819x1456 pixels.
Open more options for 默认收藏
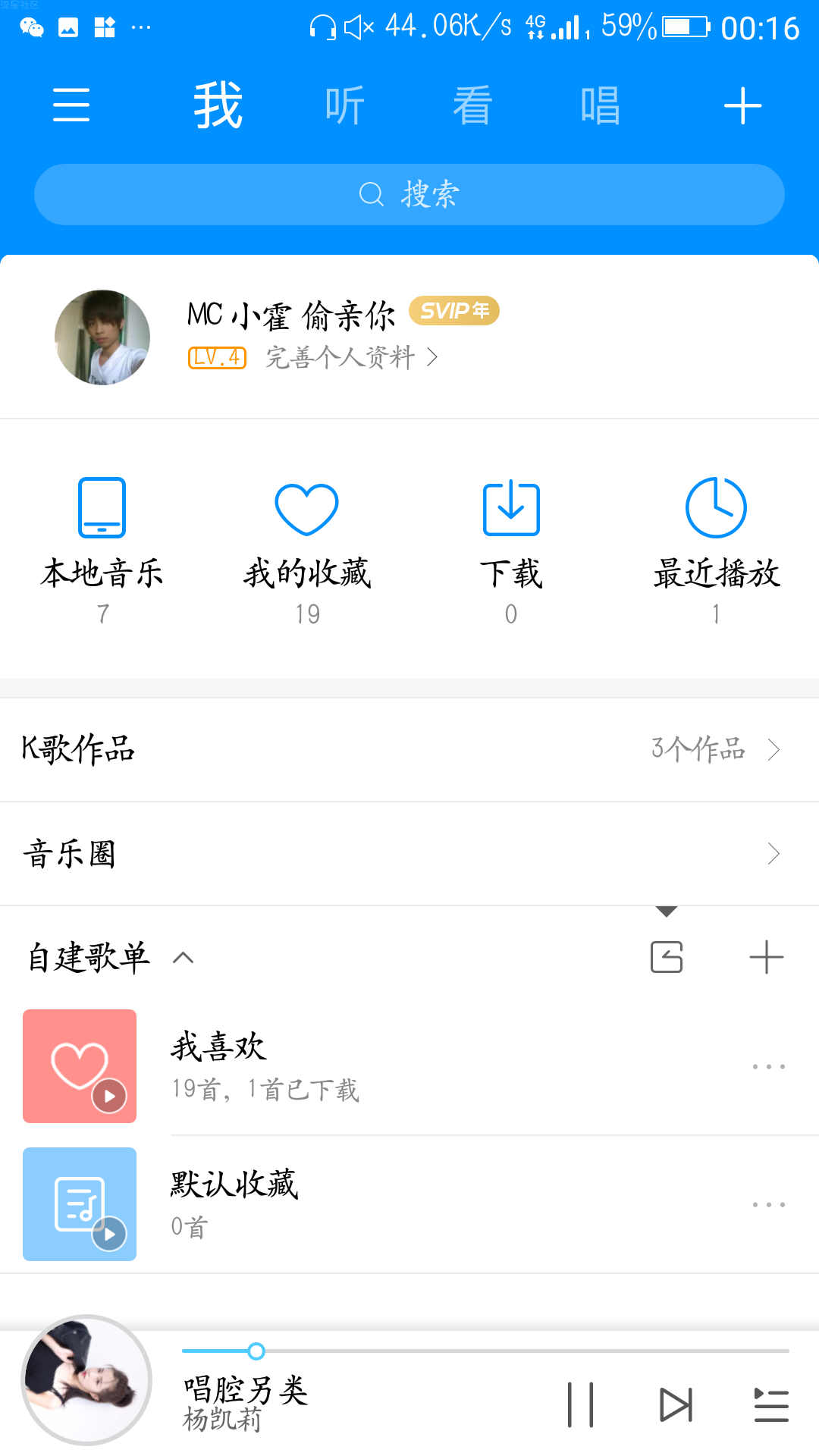click(768, 1204)
